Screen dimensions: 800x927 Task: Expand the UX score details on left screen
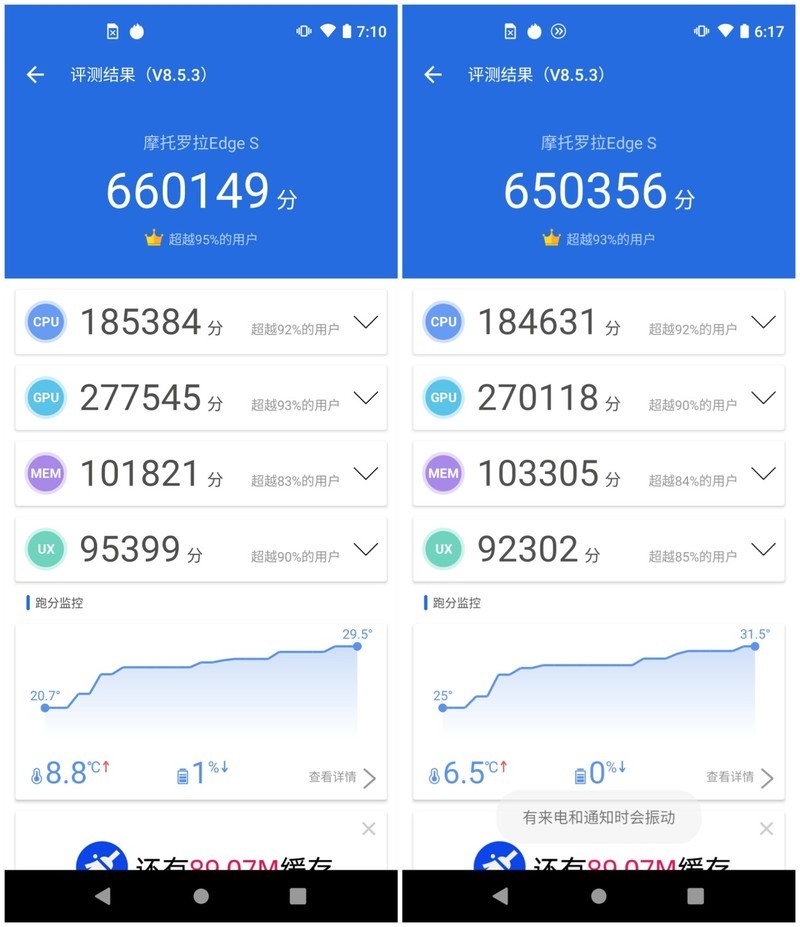(x=366, y=549)
